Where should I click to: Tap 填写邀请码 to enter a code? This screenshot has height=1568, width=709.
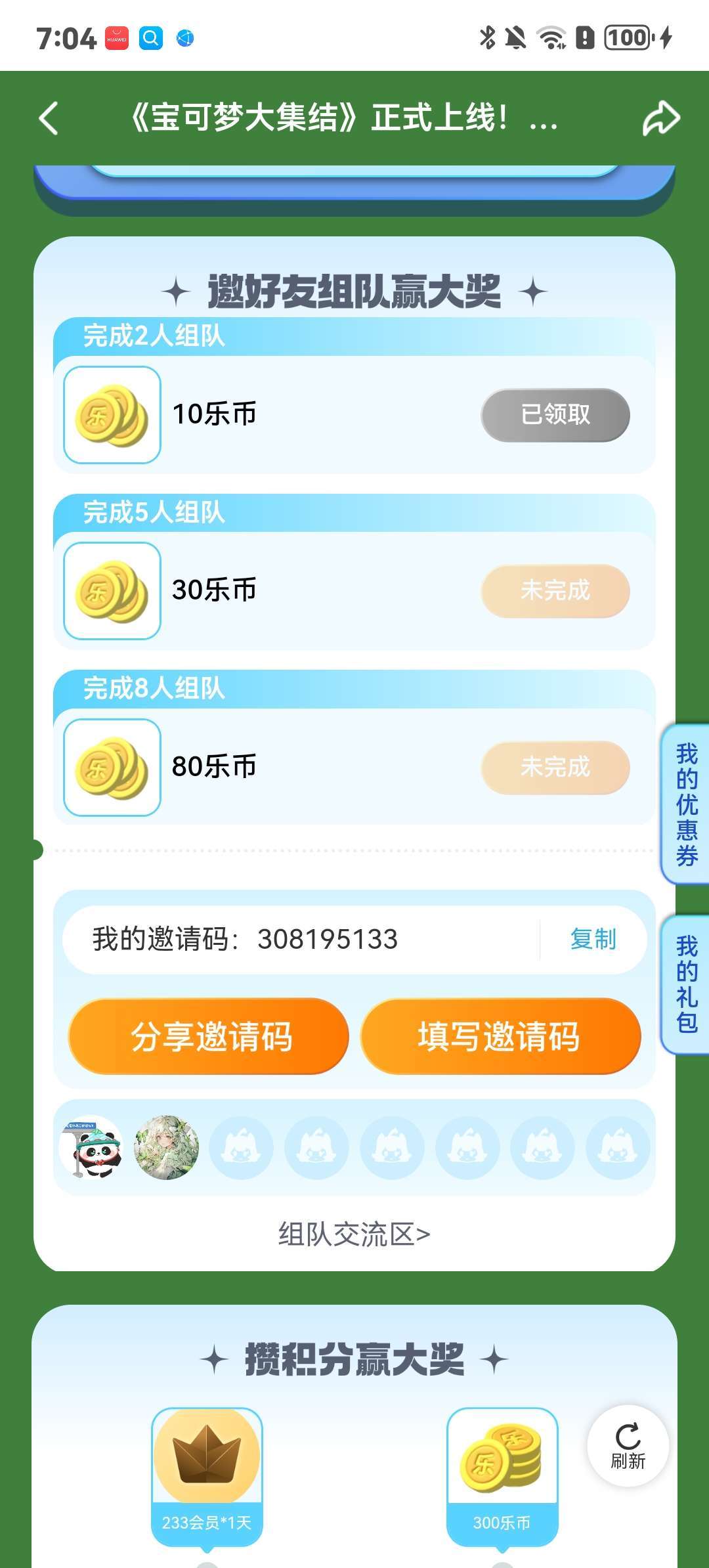tap(500, 1037)
